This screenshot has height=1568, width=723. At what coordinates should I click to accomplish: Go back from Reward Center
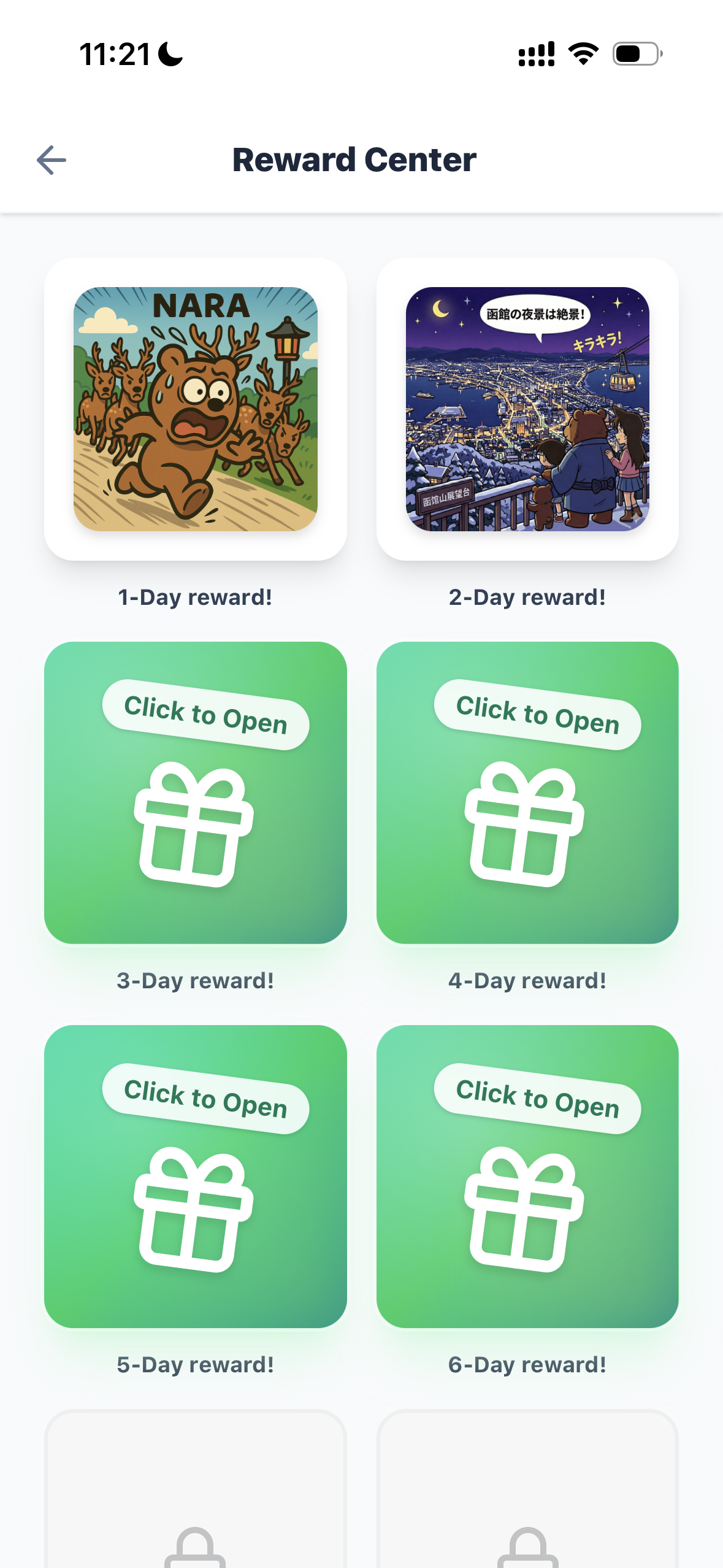pos(52,160)
